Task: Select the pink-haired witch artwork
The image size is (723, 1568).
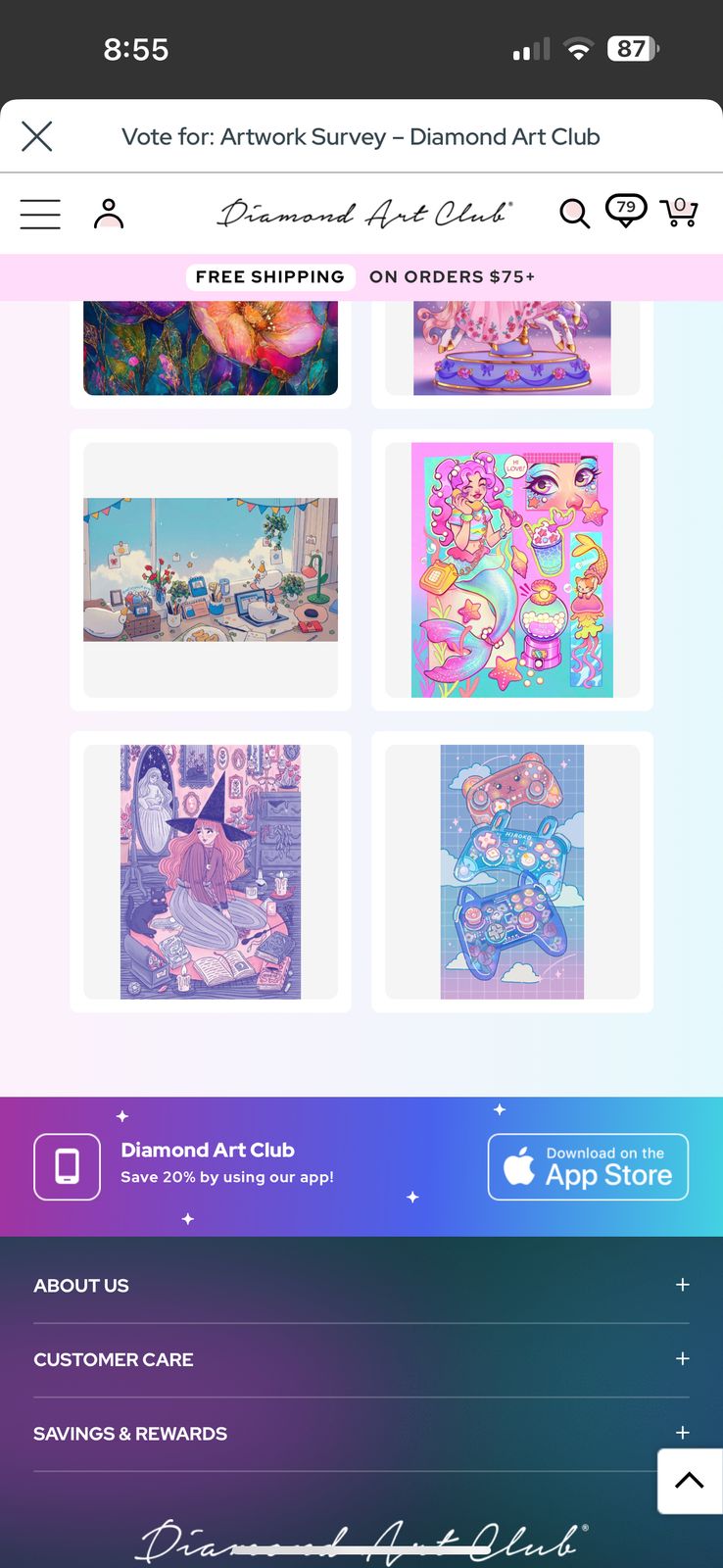Action: click(x=211, y=871)
